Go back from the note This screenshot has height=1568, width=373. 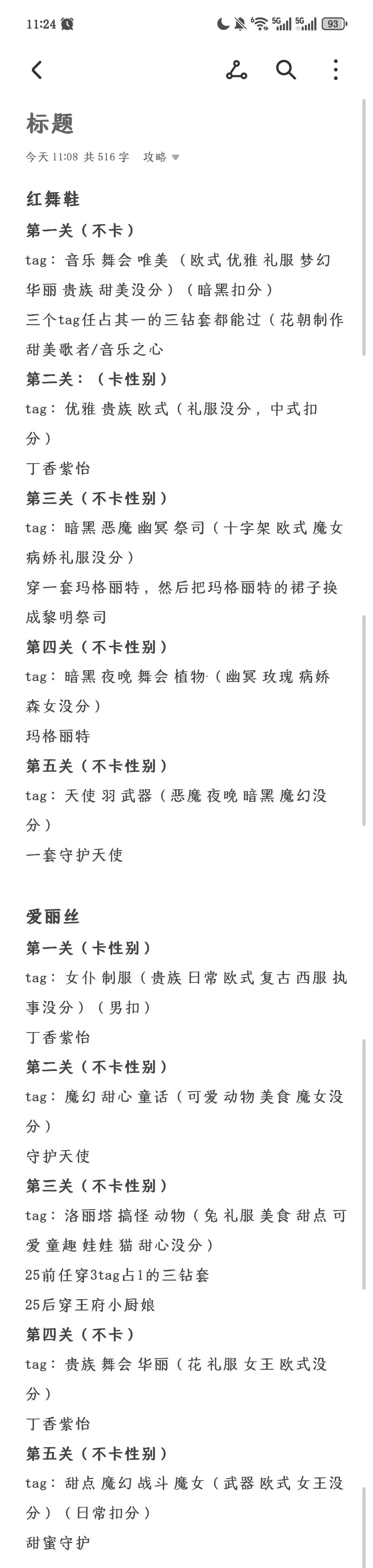37,70
